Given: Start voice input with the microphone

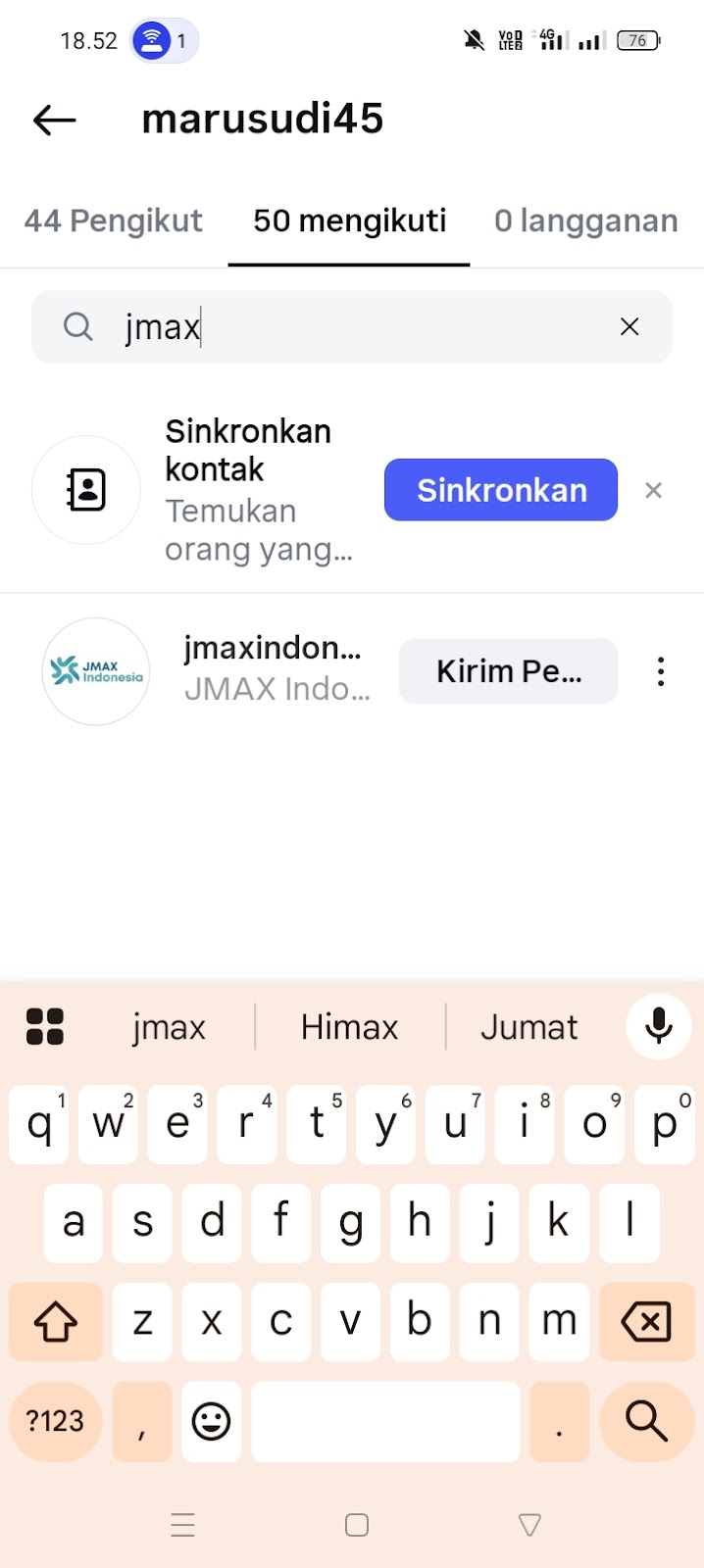Looking at the screenshot, I should coord(659,1026).
